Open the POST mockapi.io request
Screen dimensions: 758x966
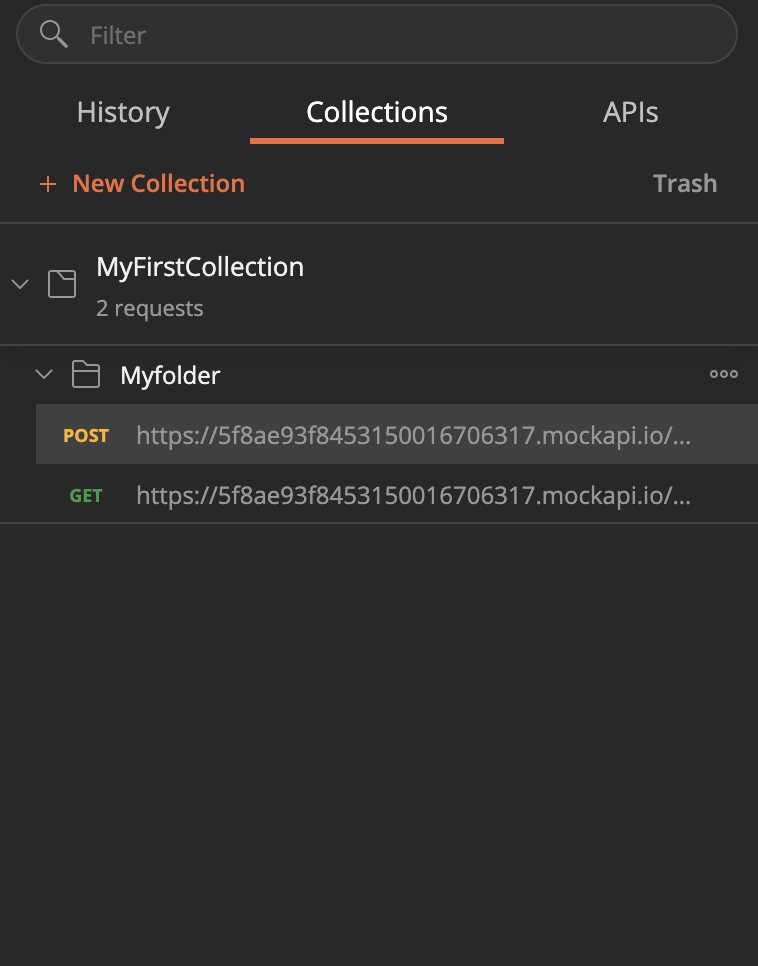pyautogui.click(x=412, y=435)
